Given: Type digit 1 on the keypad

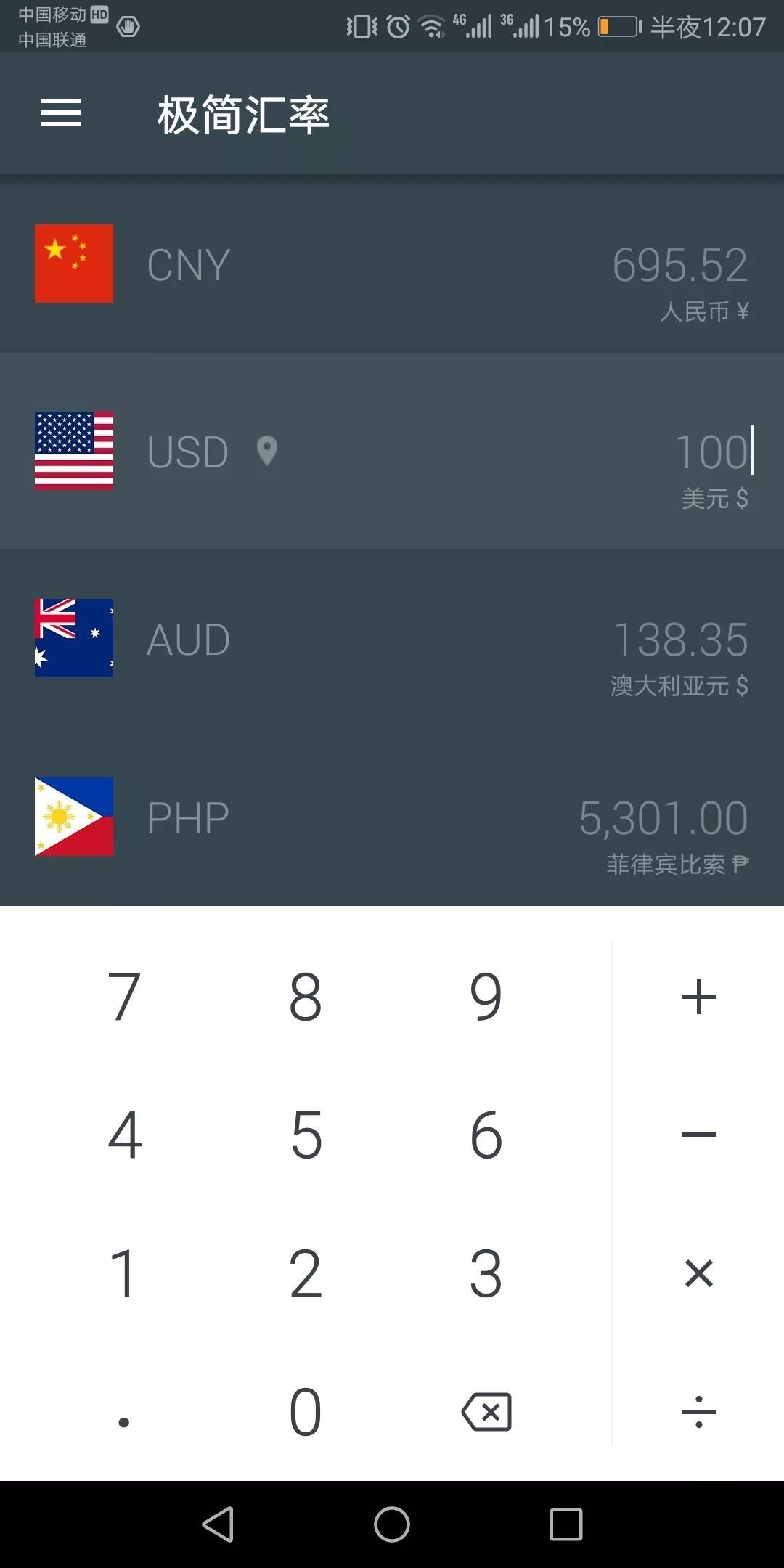Looking at the screenshot, I should coord(124,1273).
